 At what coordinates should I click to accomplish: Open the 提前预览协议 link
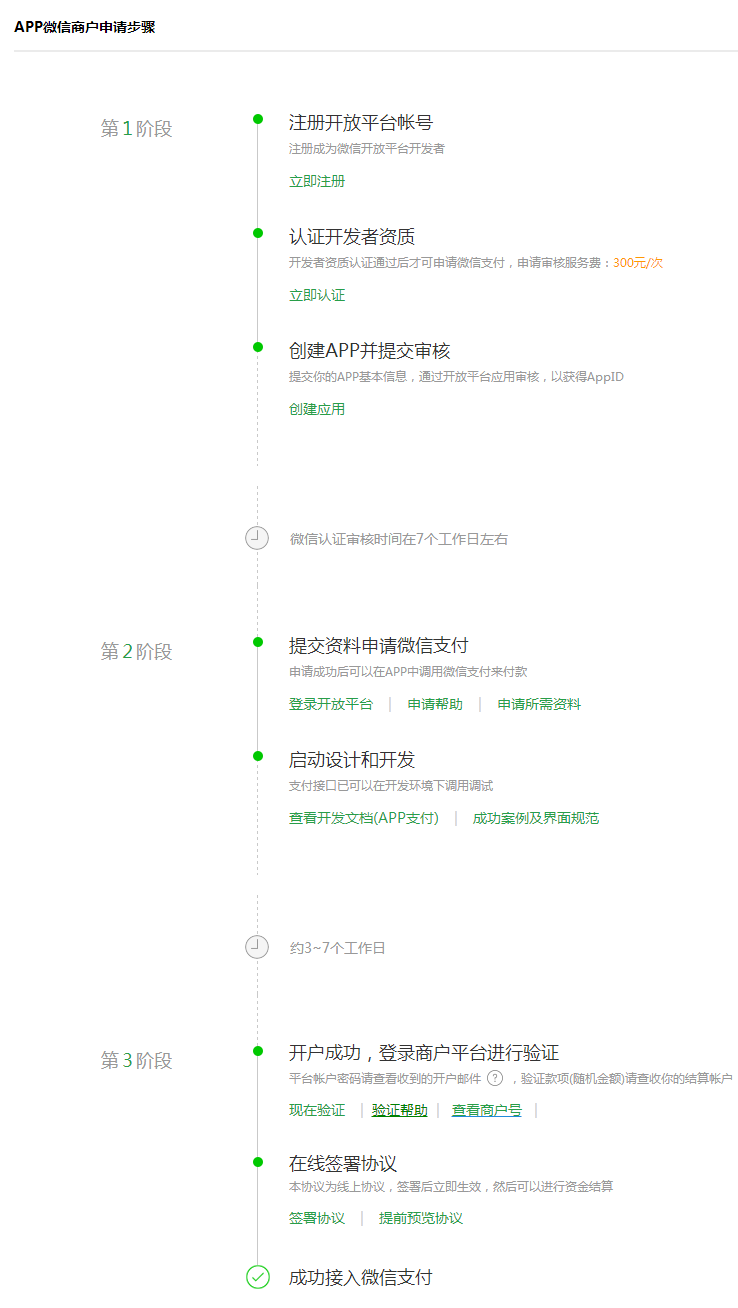[421, 1218]
